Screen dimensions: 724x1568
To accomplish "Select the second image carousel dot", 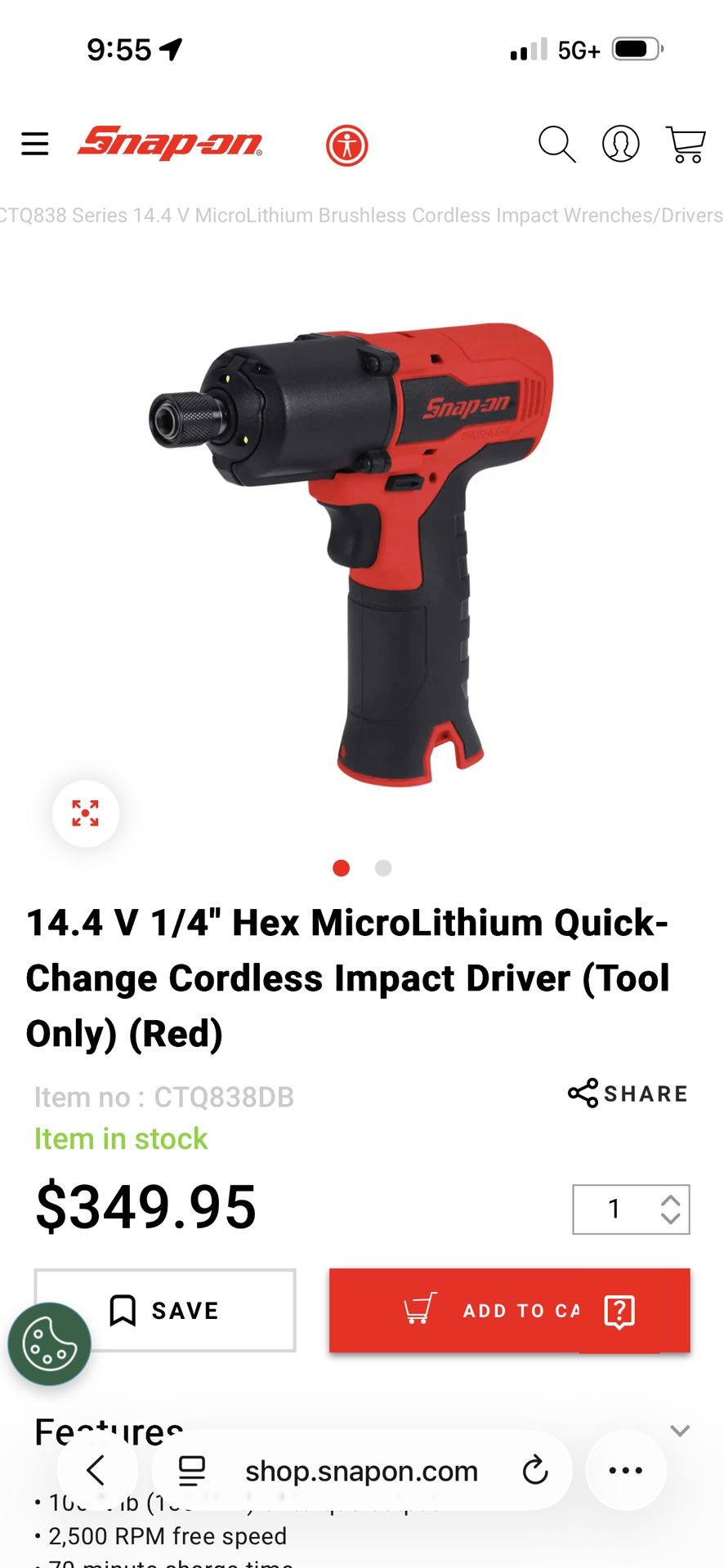I will click(383, 868).
